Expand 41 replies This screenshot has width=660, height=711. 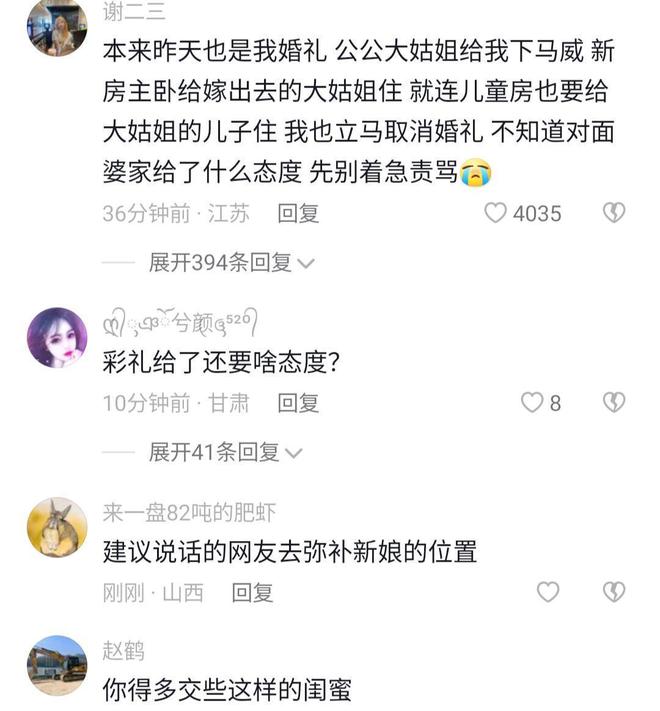tap(225, 452)
